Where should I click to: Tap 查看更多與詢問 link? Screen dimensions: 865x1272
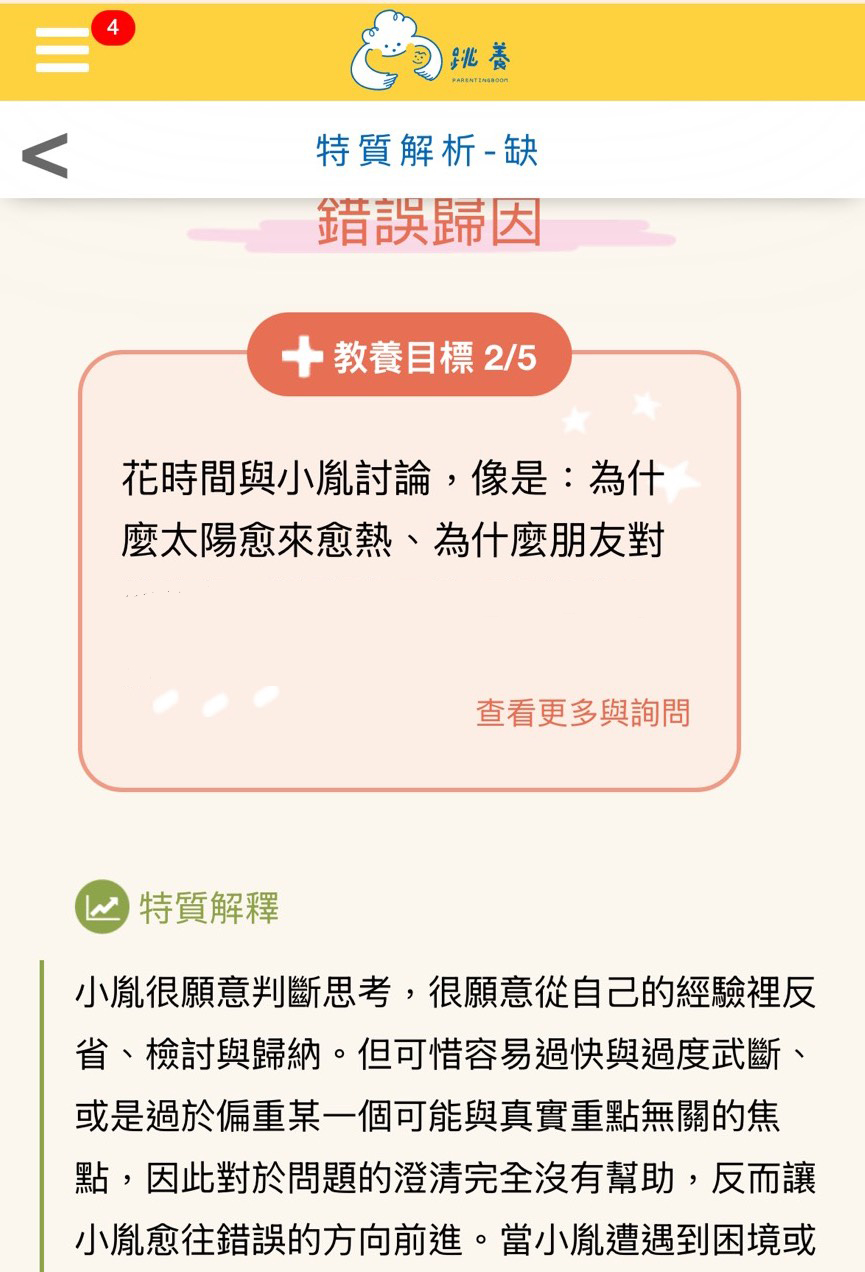(x=583, y=713)
